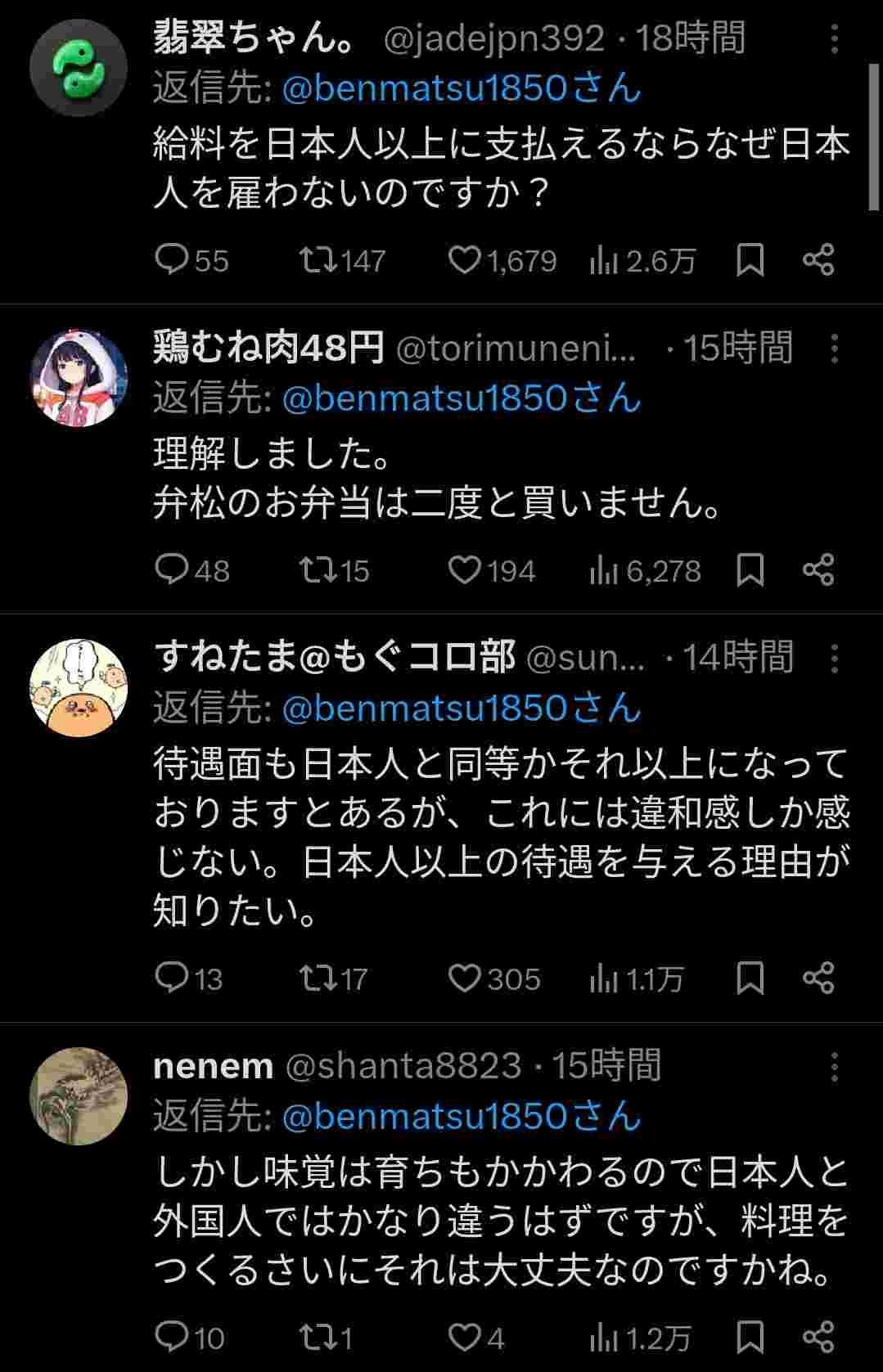Open overflow menu on nenem's reply
This screenshot has height=1372, width=883.
coord(834,1066)
